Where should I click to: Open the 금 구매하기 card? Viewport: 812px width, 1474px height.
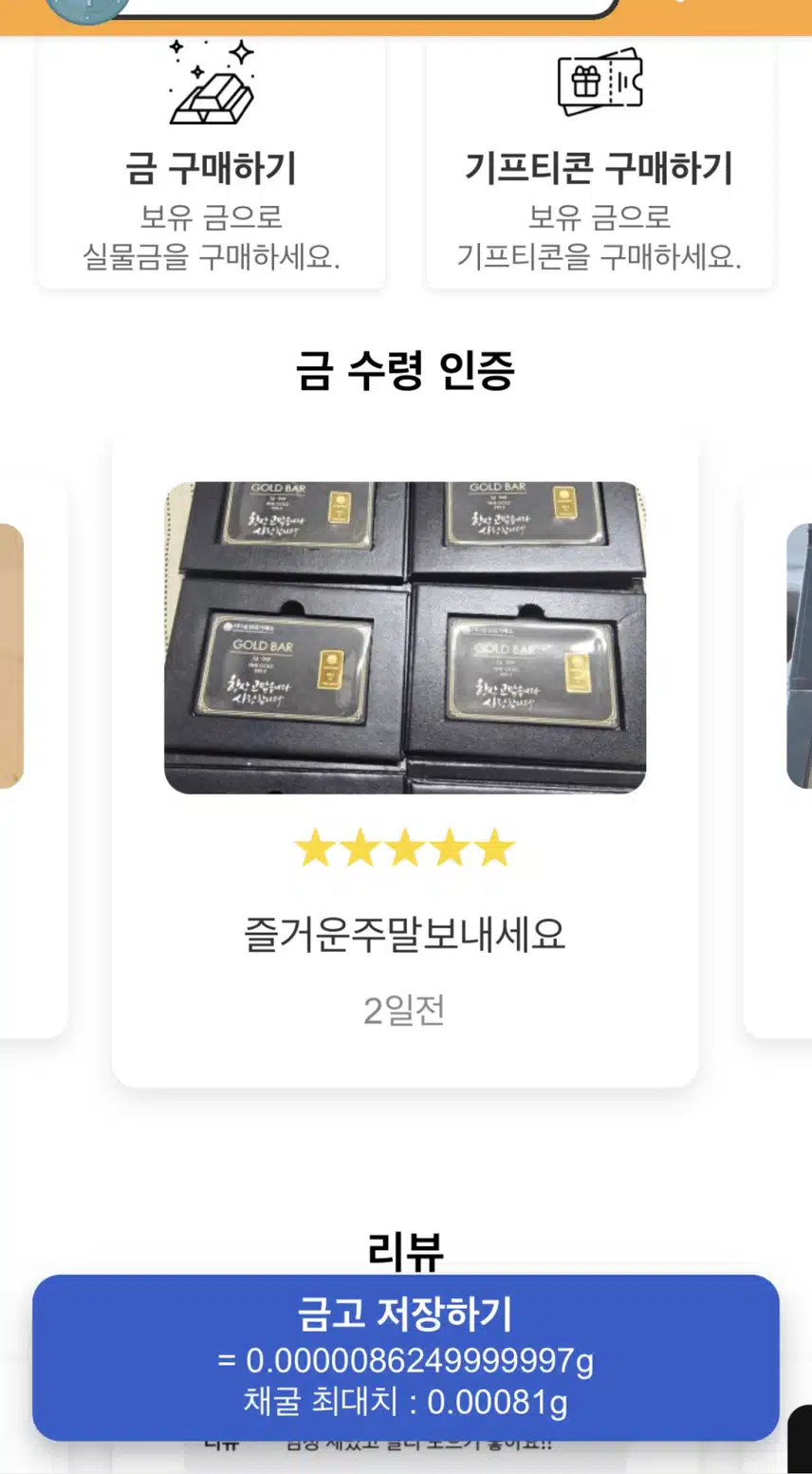point(211,166)
